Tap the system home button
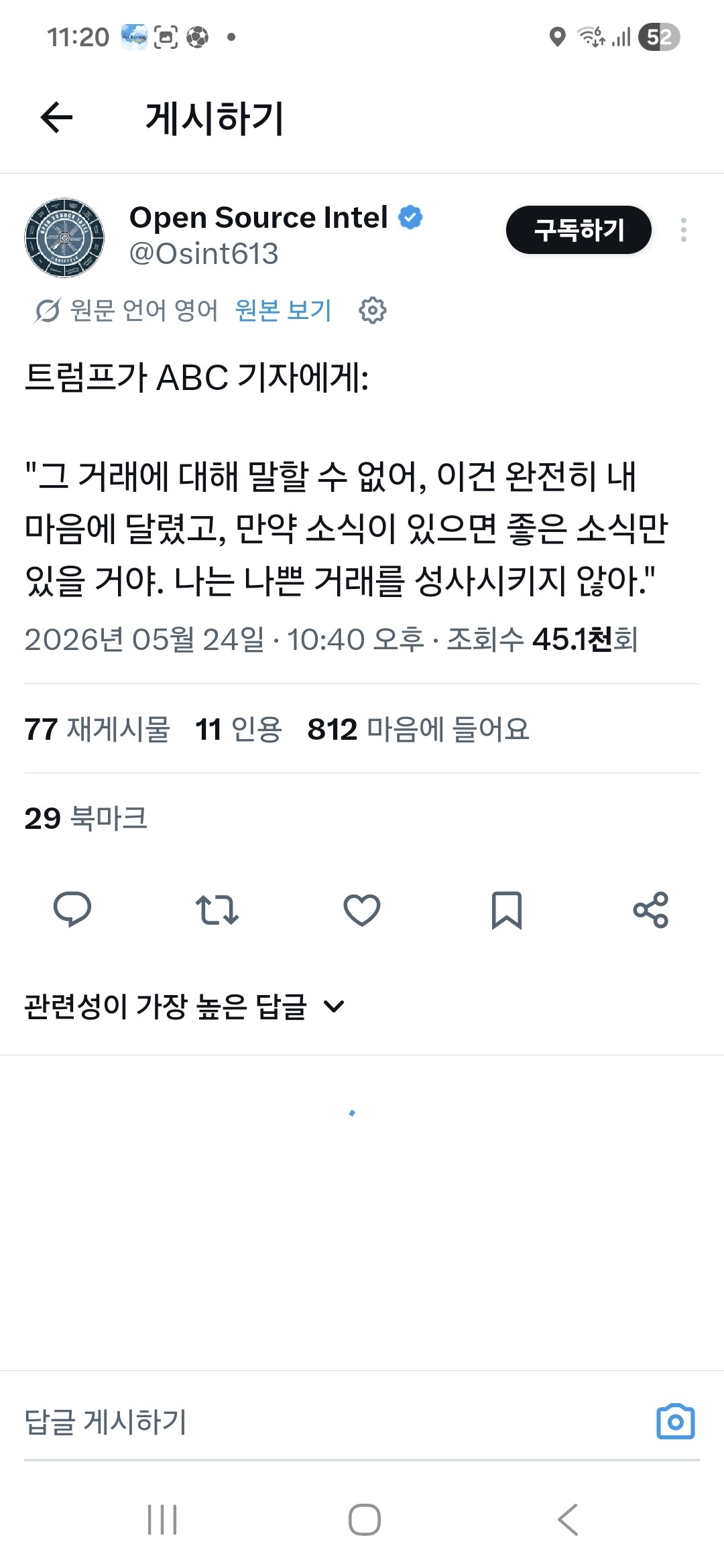Image resolution: width=724 pixels, height=1568 pixels. pos(365,1519)
